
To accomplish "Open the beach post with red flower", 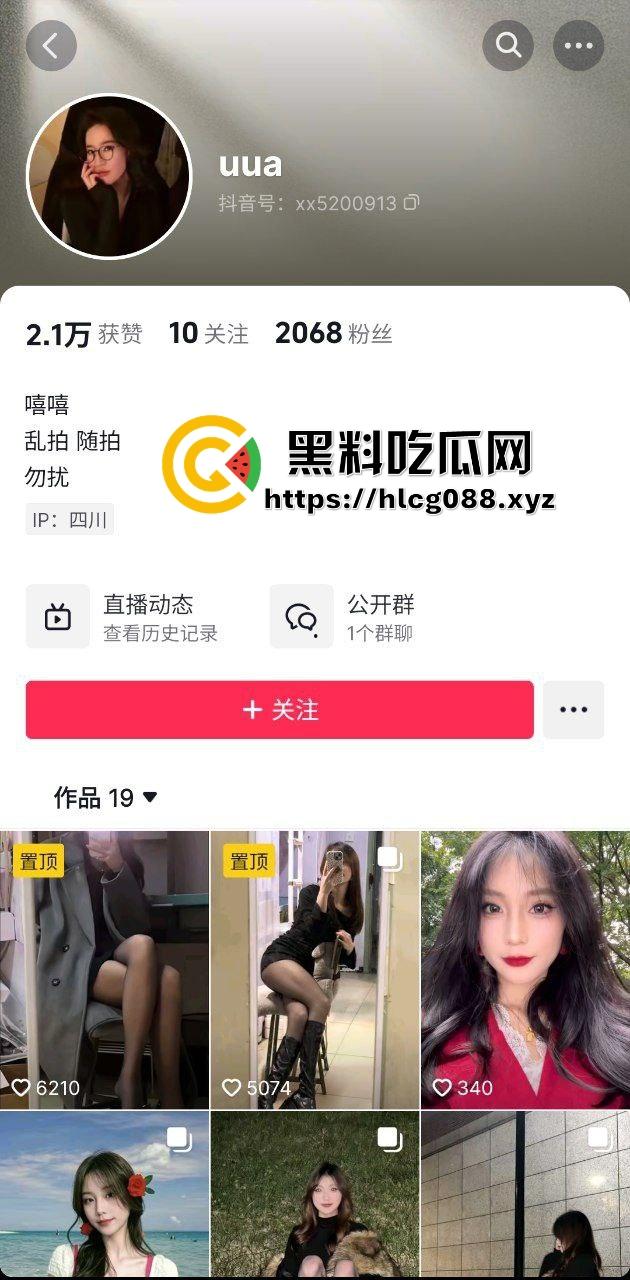I will coord(104,1195).
